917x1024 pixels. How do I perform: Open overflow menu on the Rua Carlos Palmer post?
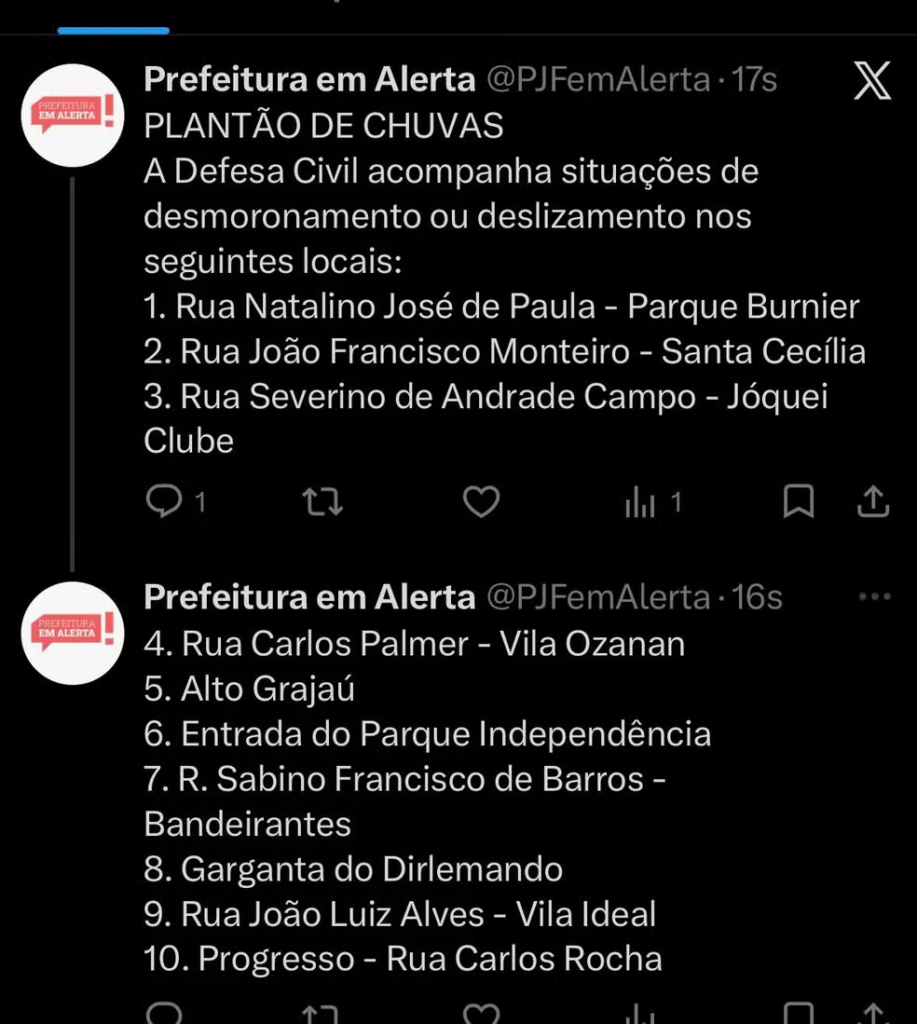[x=874, y=597]
